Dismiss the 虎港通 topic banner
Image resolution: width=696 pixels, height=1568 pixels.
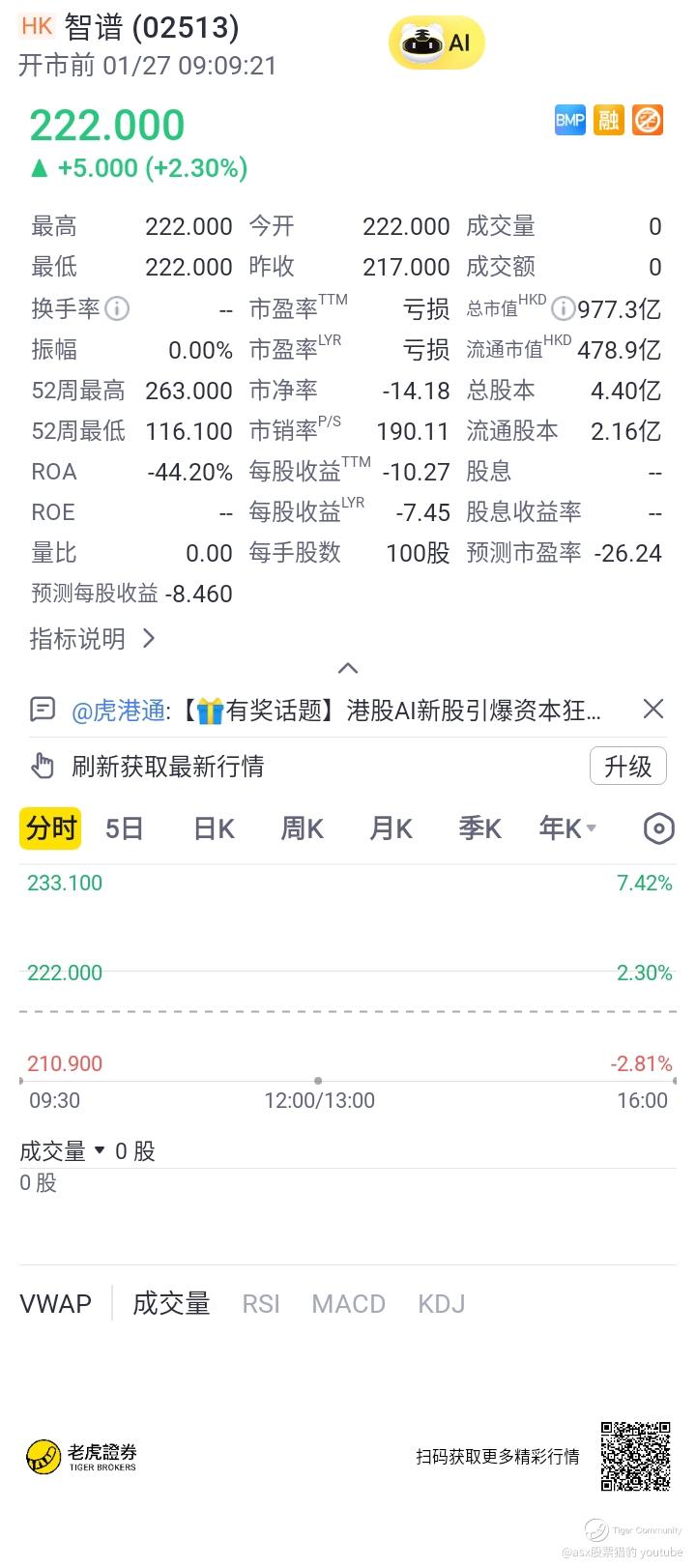pos(653,710)
